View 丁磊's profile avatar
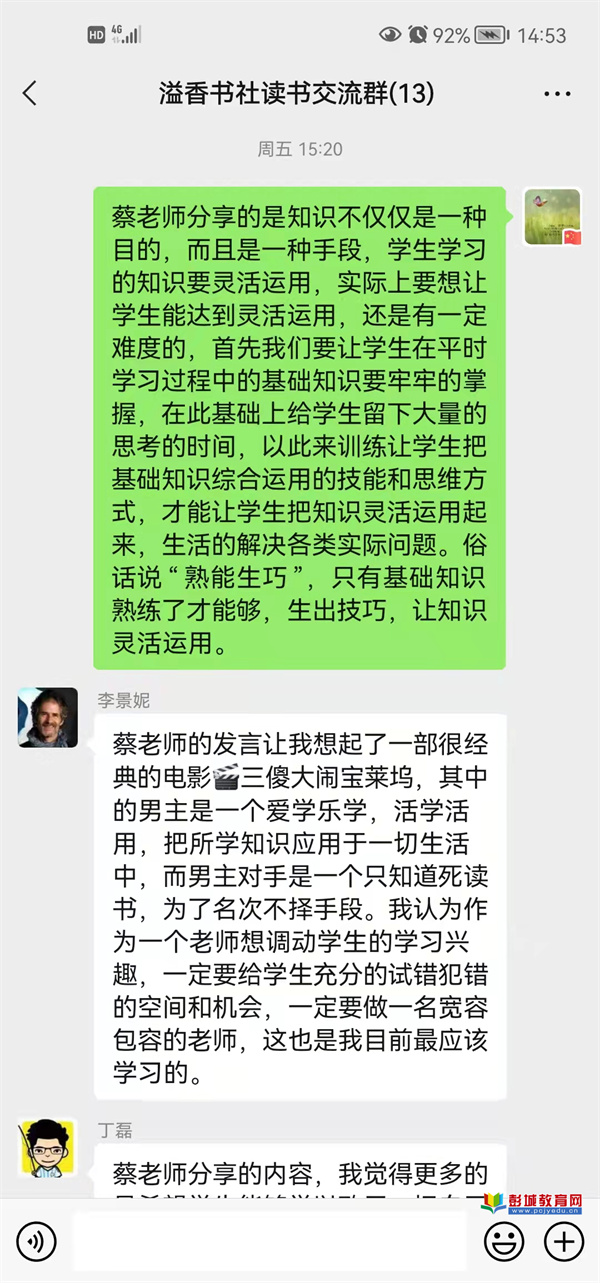This screenshot has height=1283, width=600. tap(48, 1149)
